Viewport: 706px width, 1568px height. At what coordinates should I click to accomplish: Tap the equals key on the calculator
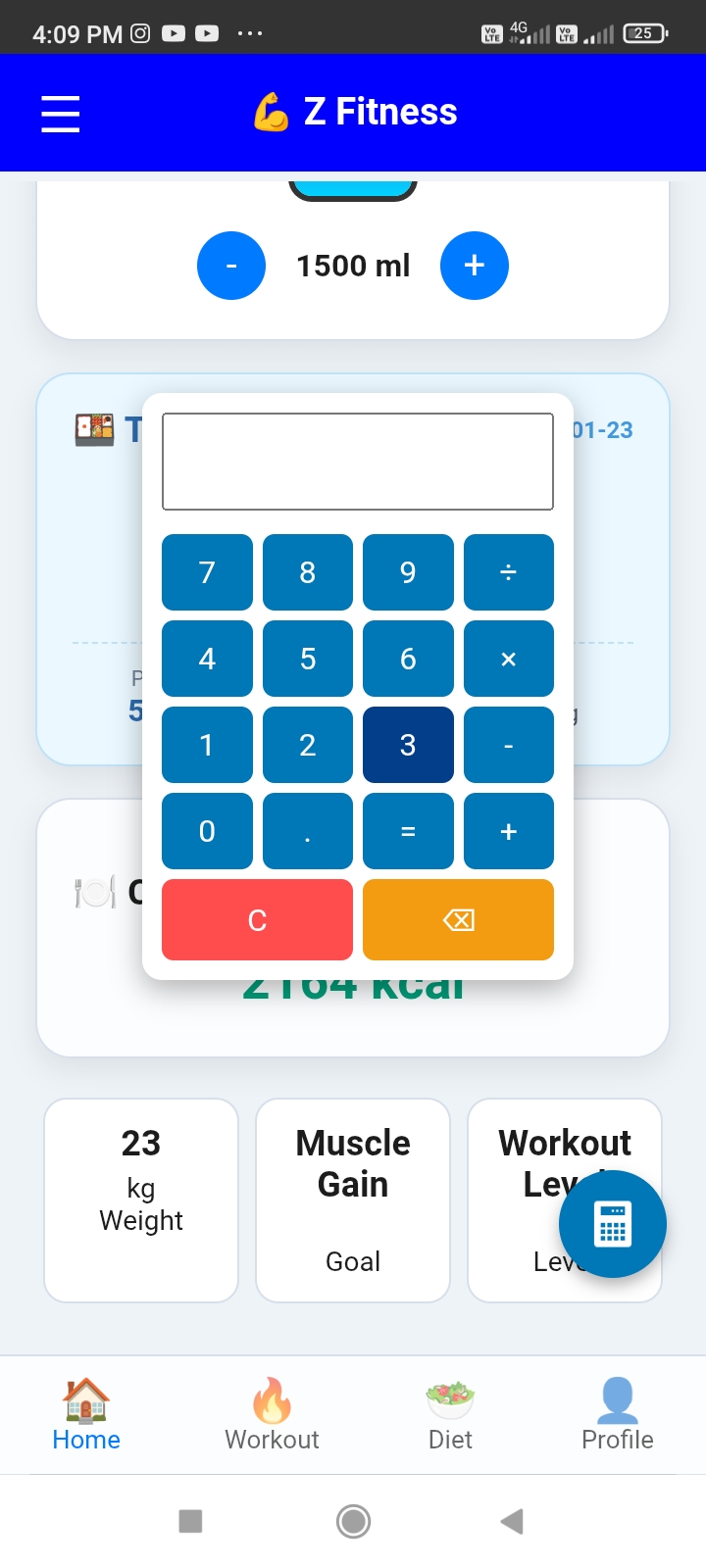[408, 831]
